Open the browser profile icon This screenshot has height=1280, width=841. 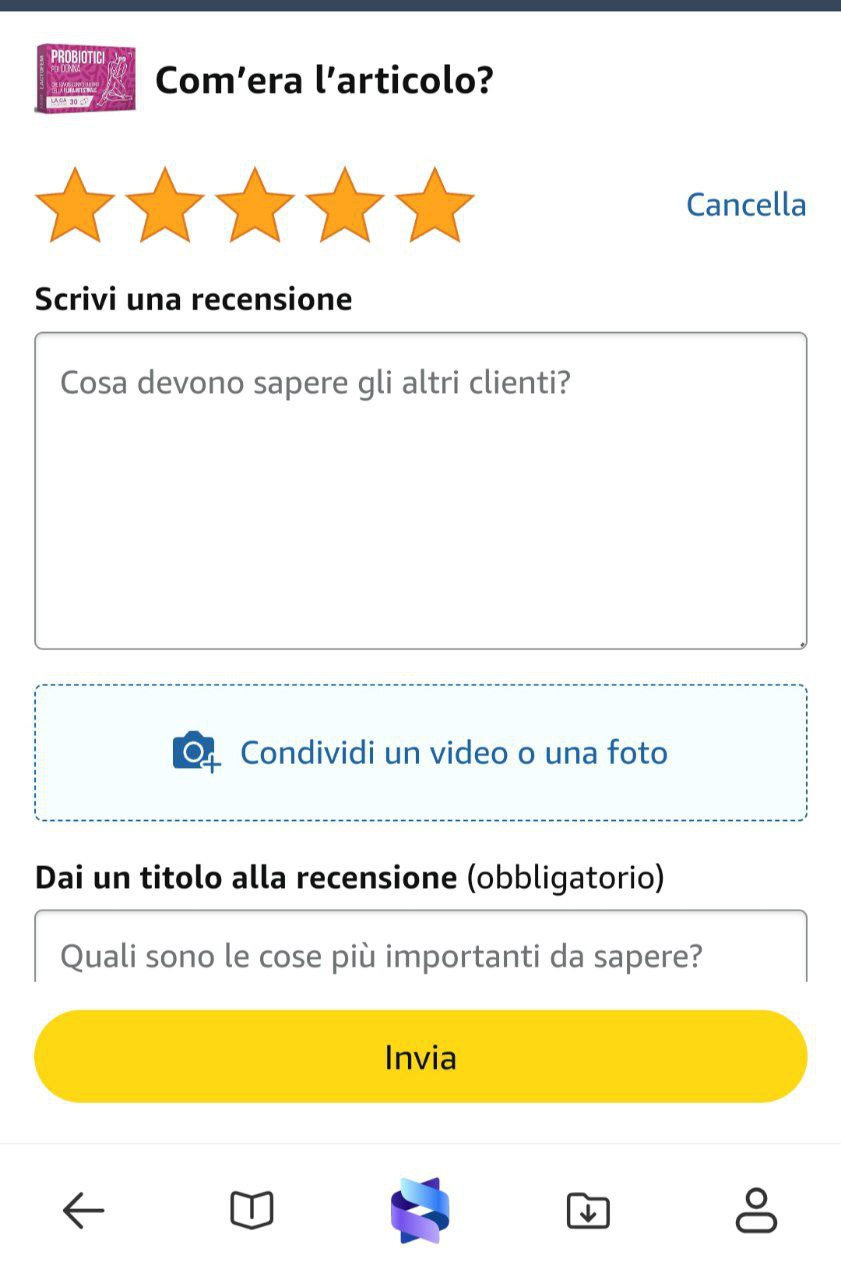(x=756, y=1211)
